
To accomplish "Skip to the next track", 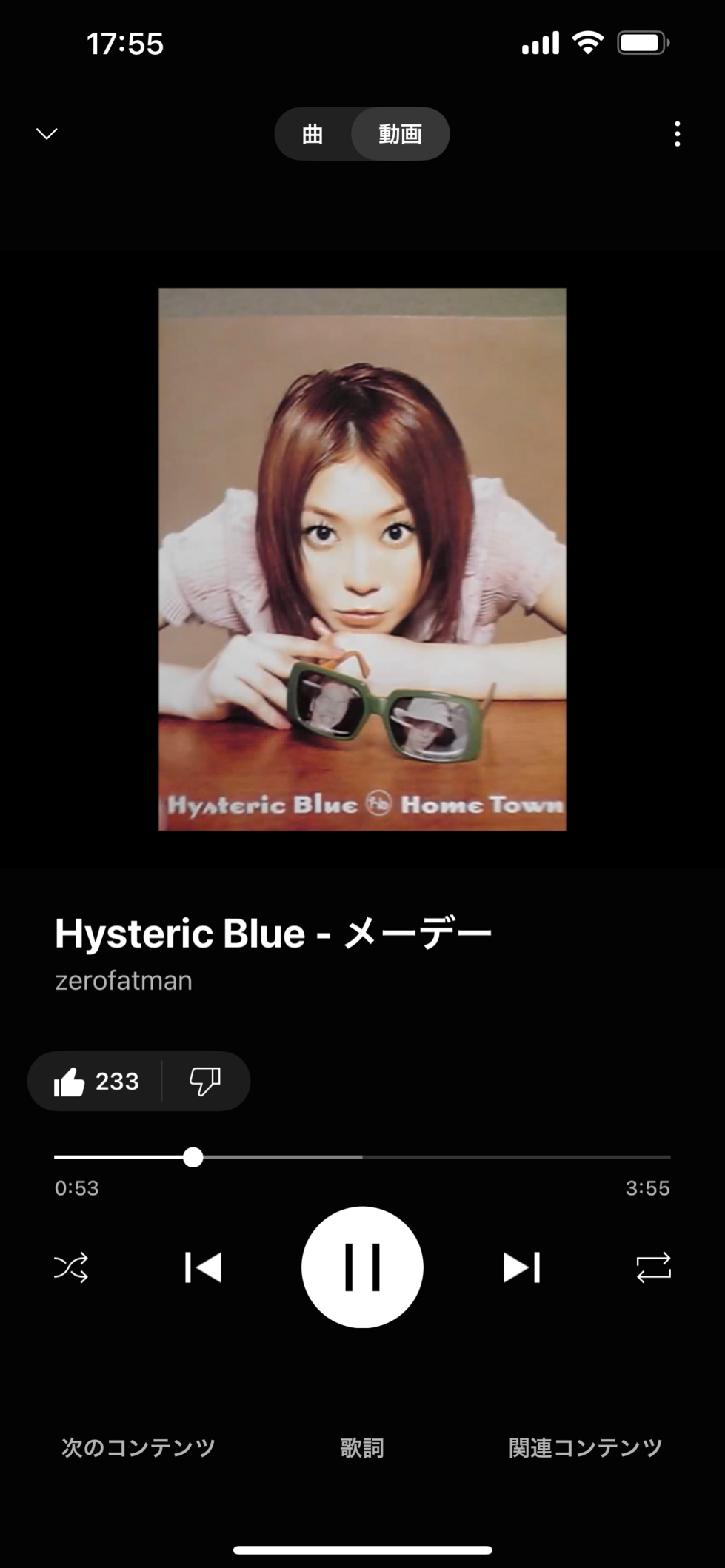I will point(522,1267).
